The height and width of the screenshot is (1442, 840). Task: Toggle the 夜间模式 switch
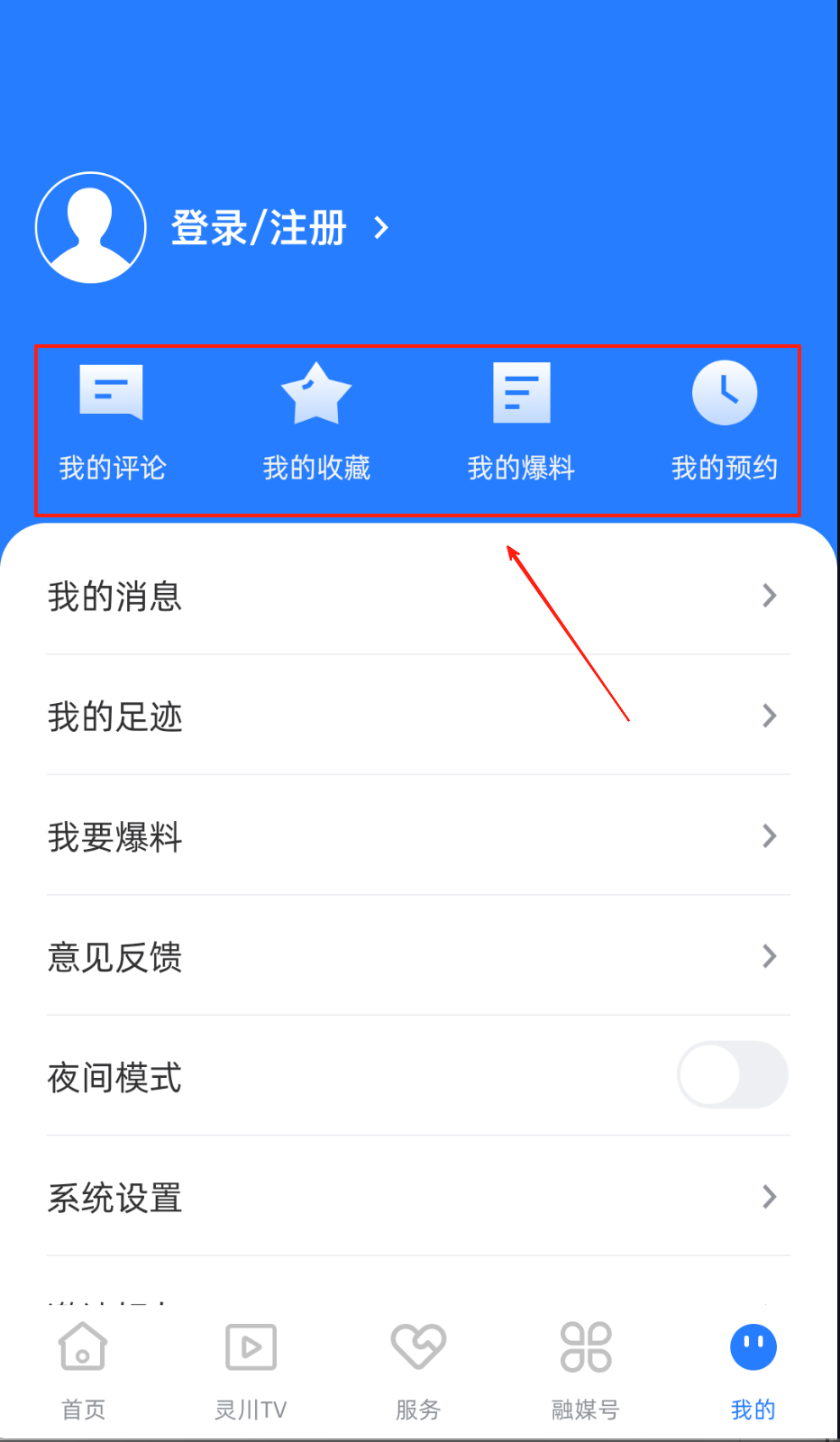point(732,1075)
